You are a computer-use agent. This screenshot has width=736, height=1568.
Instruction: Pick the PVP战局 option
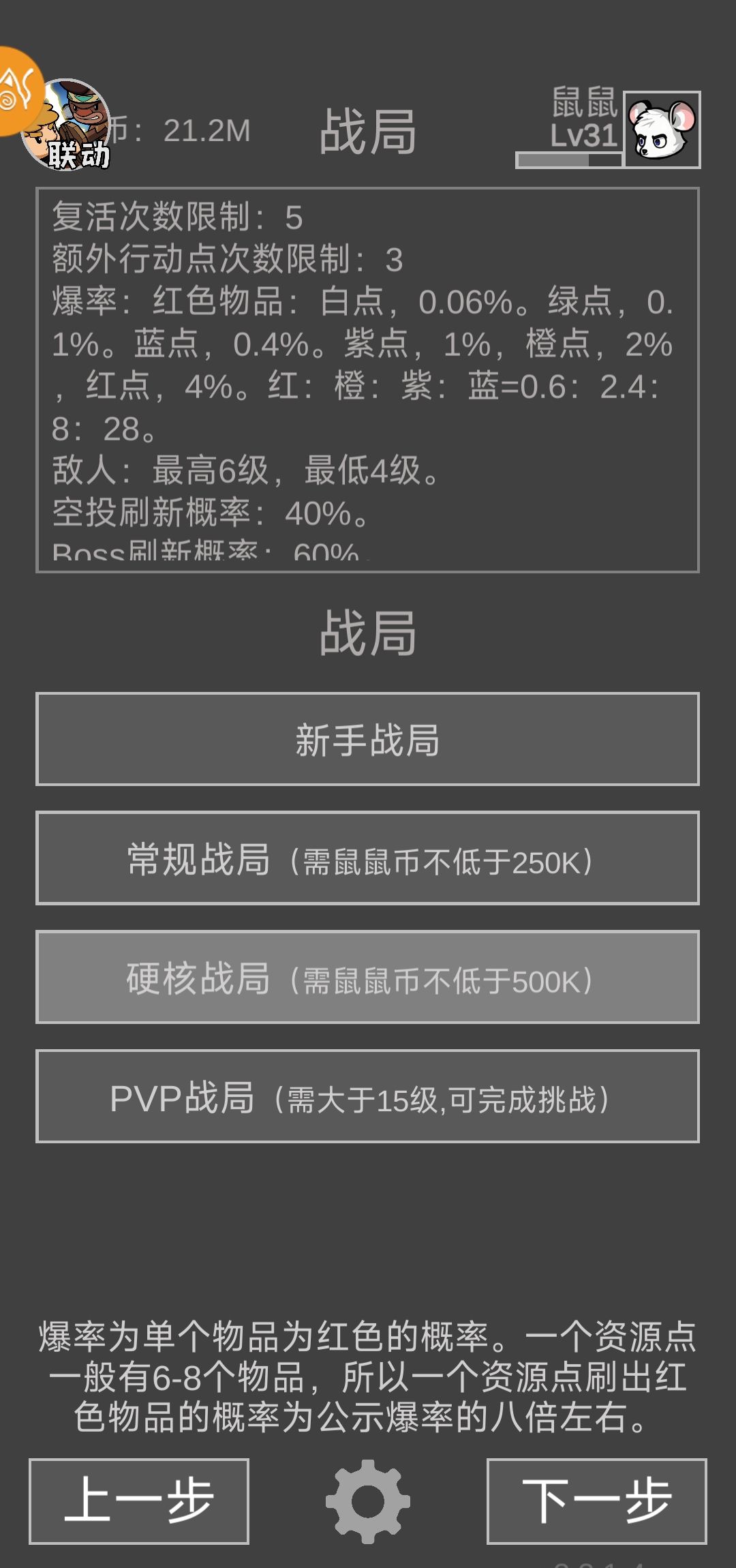tap(367, 1096)
